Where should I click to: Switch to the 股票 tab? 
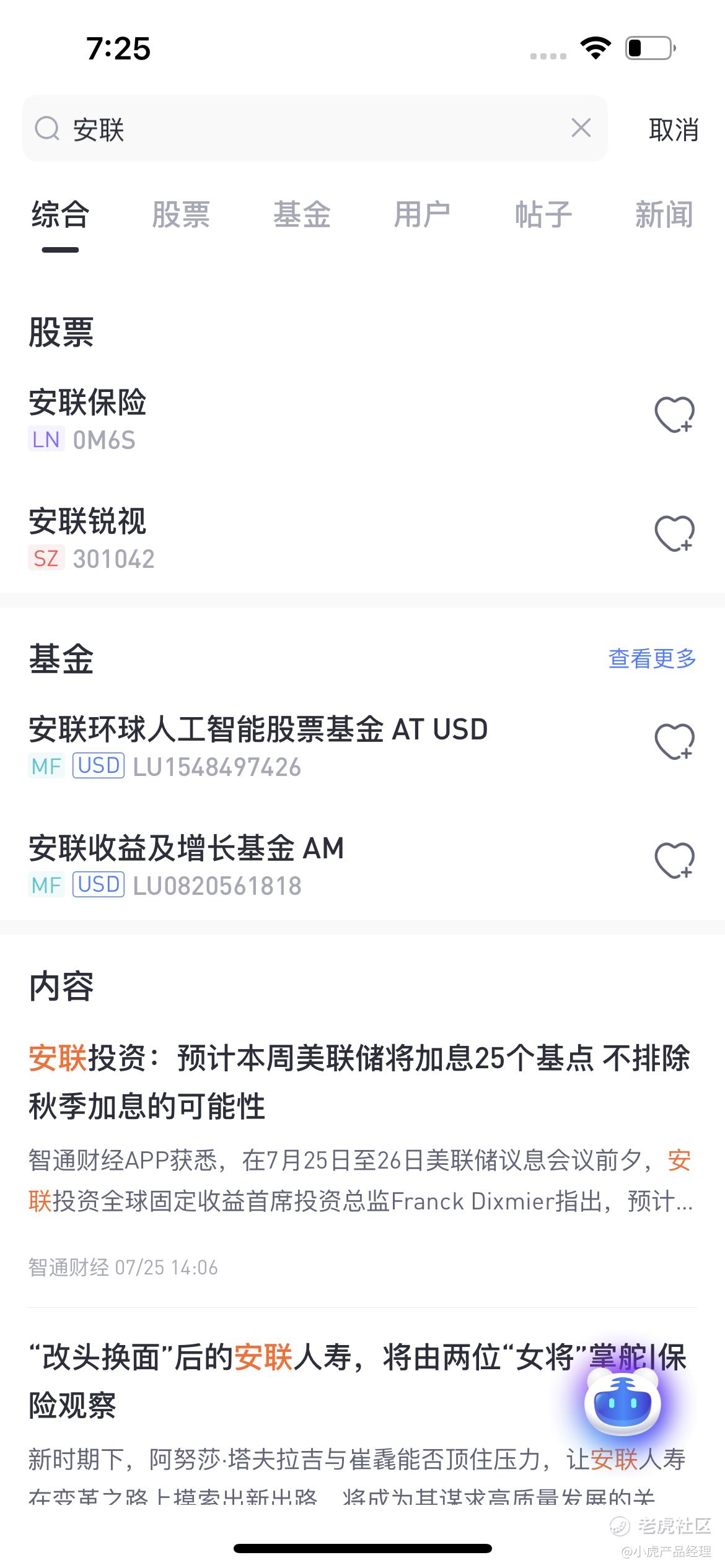181,215
